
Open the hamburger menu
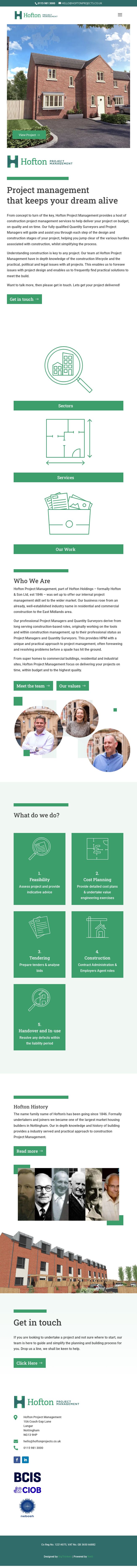(119, 15)
